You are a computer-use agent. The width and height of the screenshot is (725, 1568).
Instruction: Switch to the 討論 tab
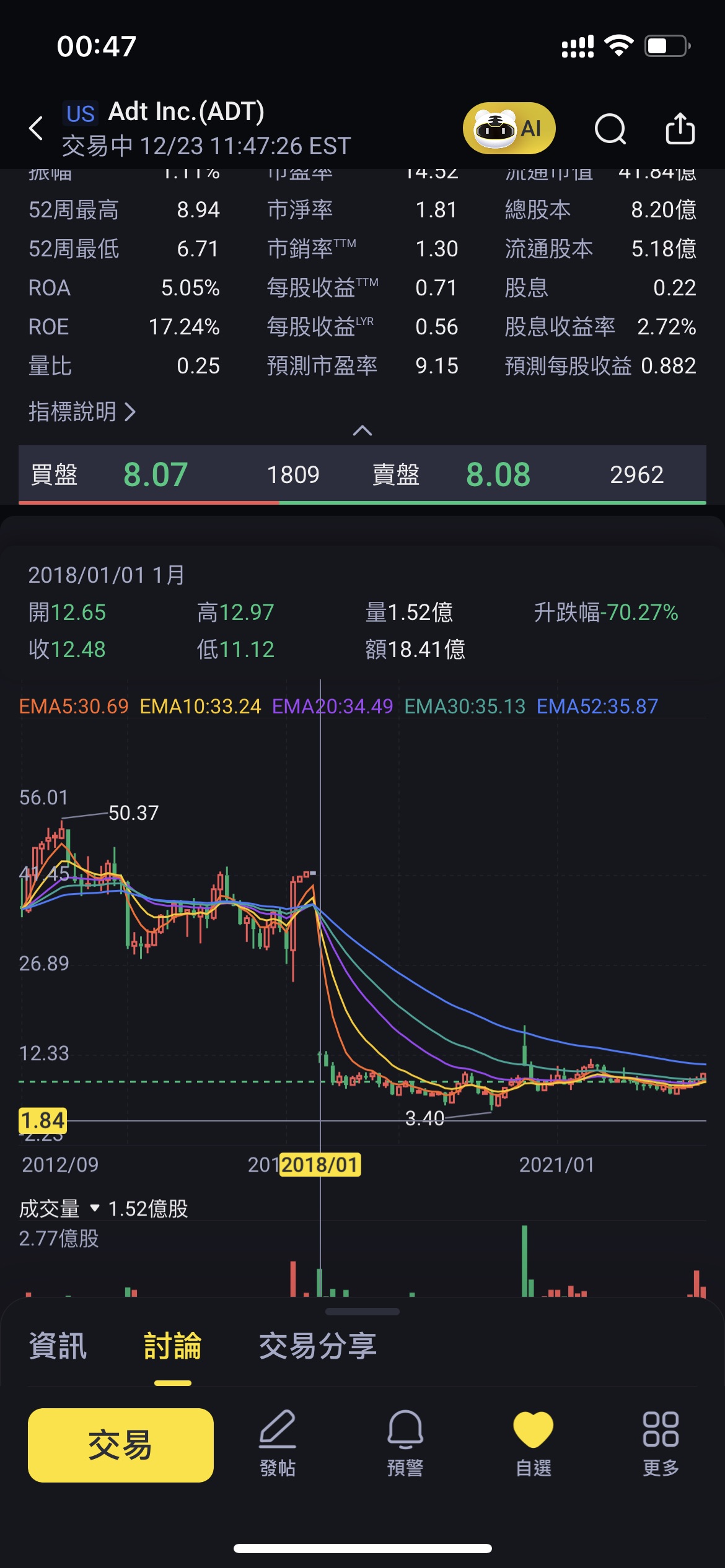[x=172, y=1346]
